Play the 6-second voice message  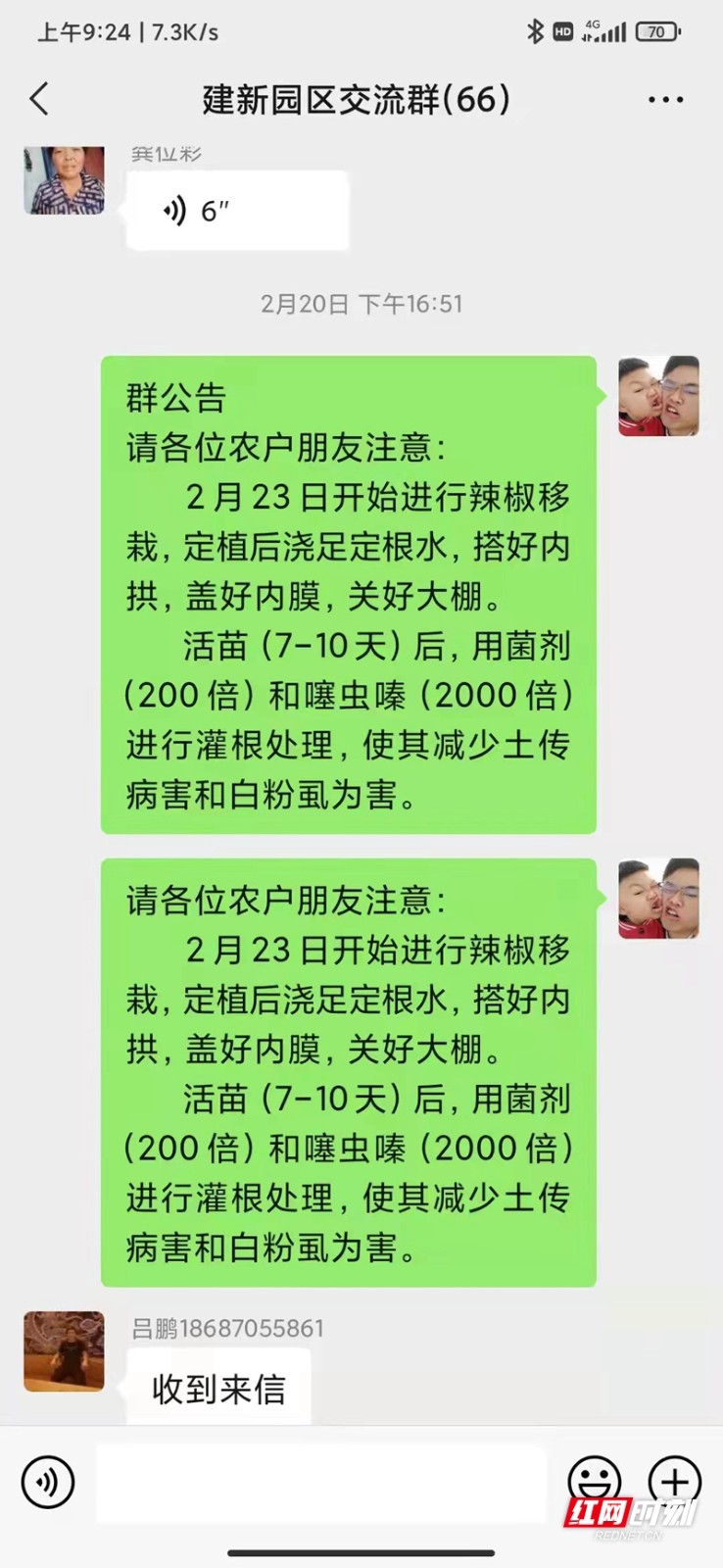[237, 211]
